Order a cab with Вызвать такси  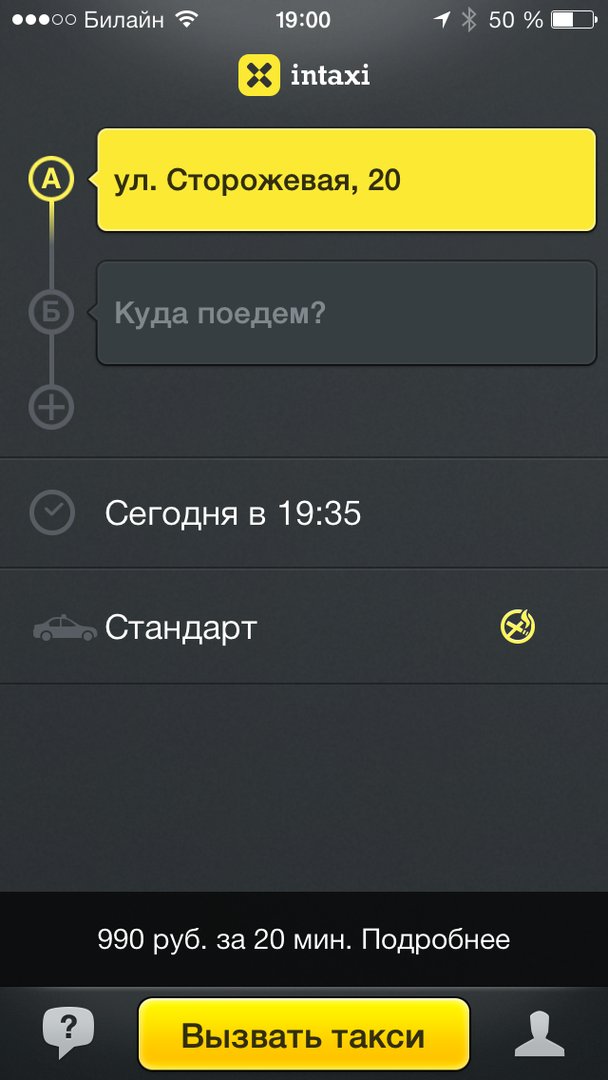coord(303,1036)
